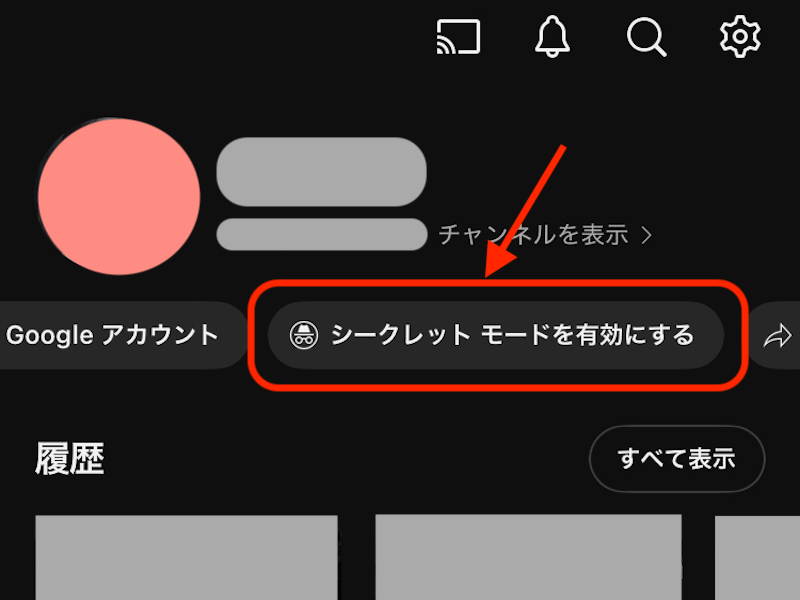The width and height of the screenshot is (800, 600).
Task: Open settings via the gear icon
Action: point(740,37)
